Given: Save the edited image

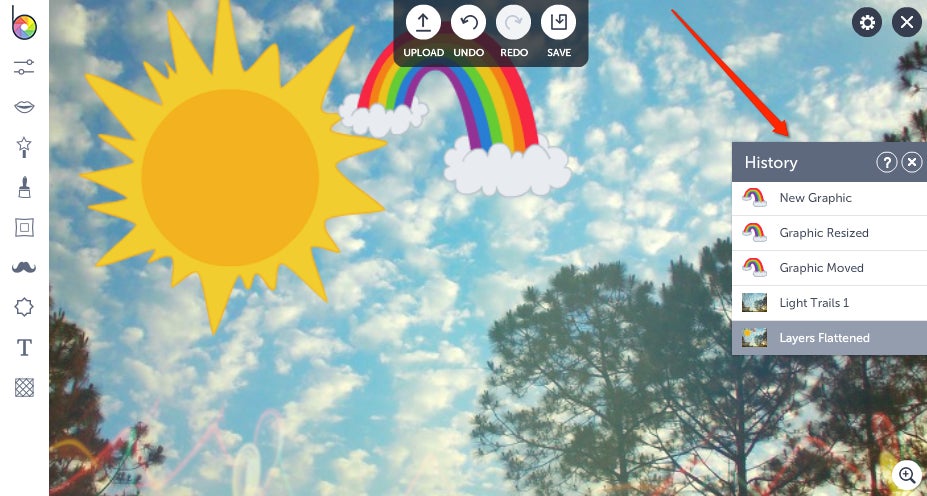Looking at the screenshot, I should pyautogui.click(x=558, y=23).
